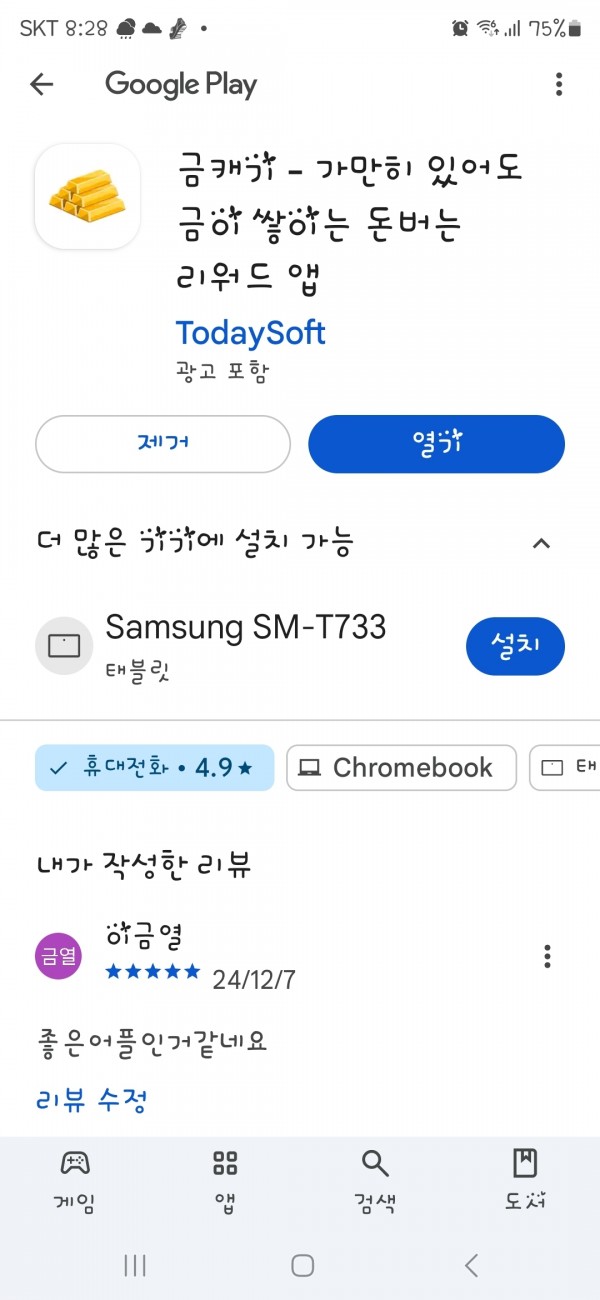Switch to the 검색 tab
Viewport: 600px width, 1300px height.
(375, 1182)
